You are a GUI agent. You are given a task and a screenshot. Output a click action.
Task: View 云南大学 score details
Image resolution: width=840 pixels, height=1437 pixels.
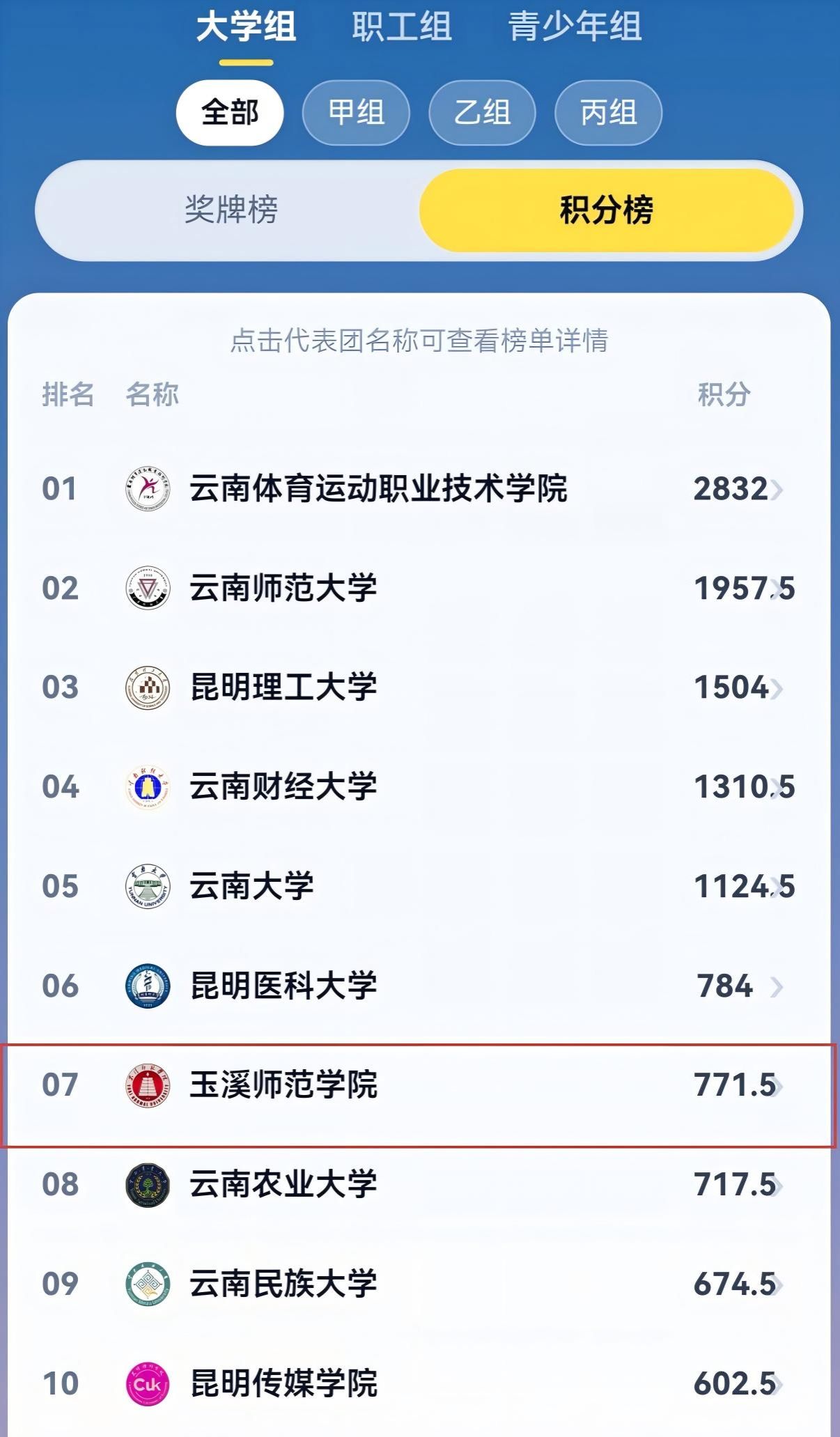(419, 886)
